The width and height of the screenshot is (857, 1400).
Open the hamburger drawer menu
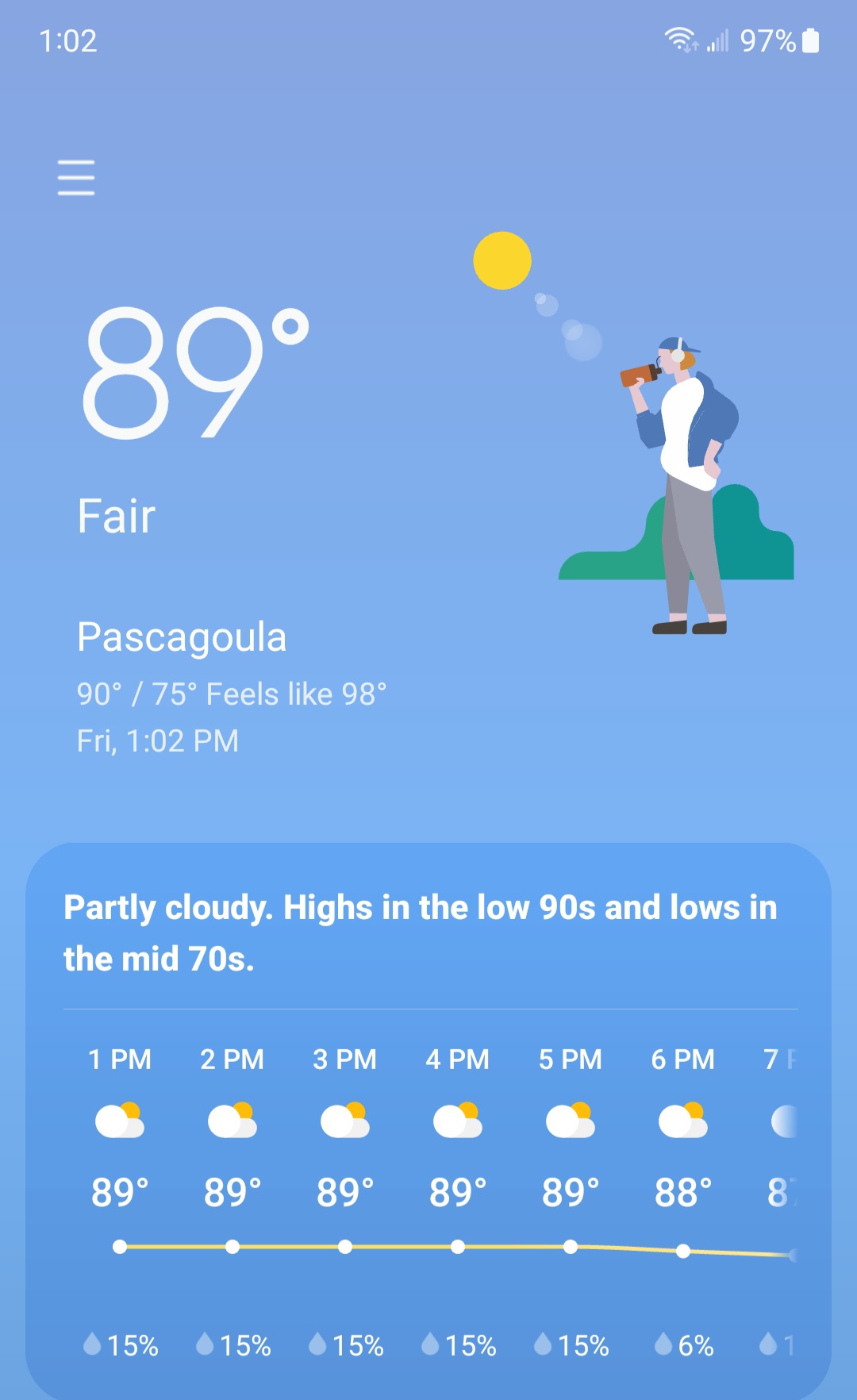[x=76, y=177]
